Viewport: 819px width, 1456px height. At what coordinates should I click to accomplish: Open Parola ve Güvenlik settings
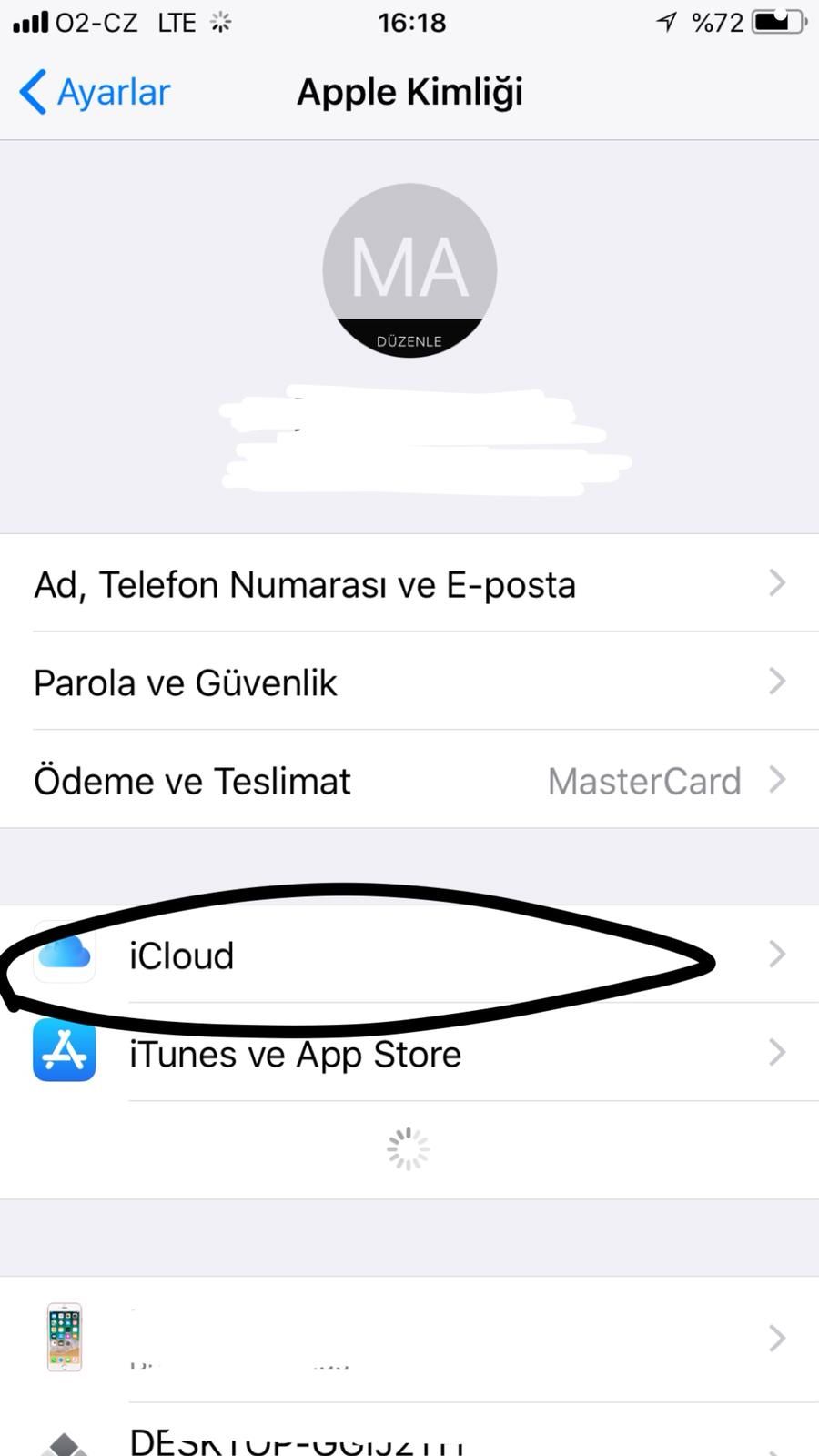409,682
